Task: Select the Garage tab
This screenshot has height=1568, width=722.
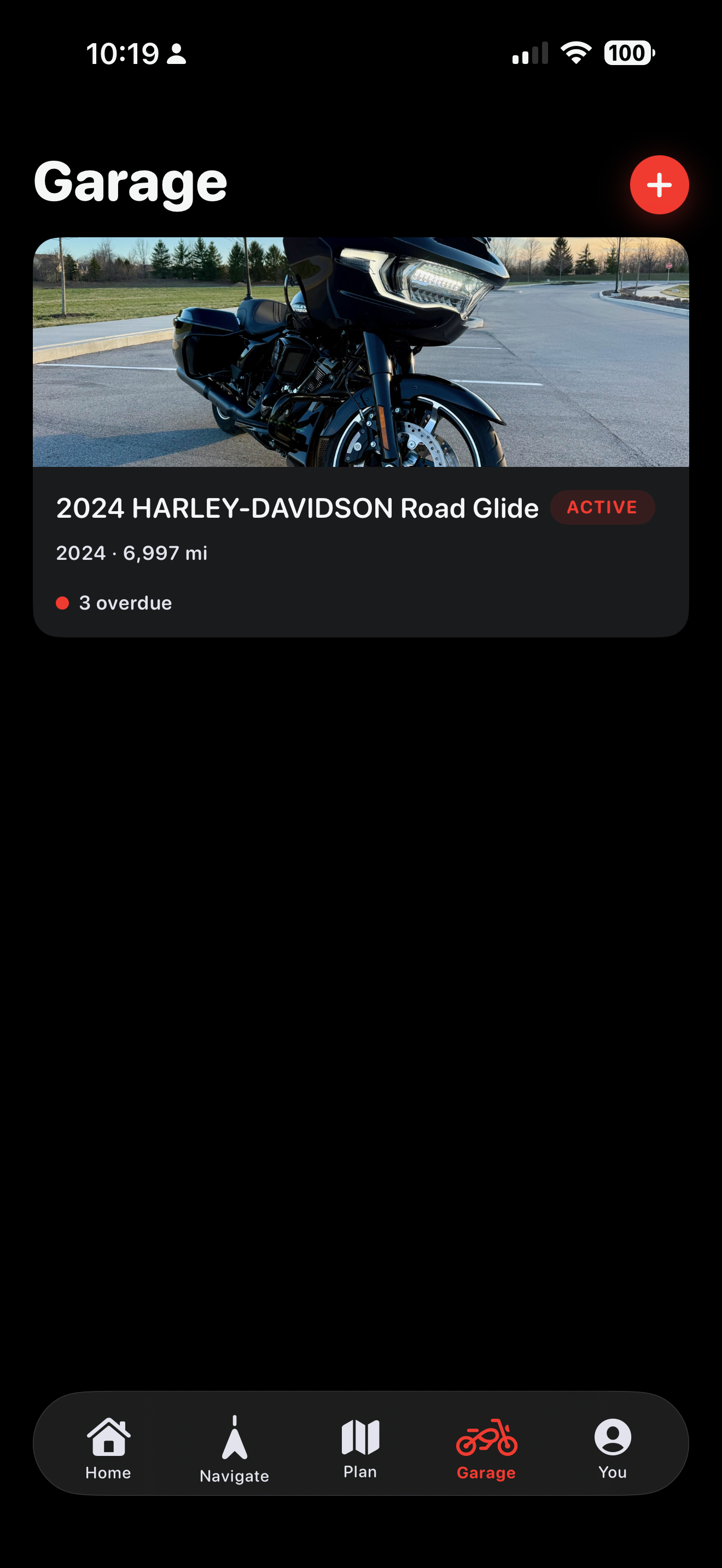Action: [x=486, y=1449]
